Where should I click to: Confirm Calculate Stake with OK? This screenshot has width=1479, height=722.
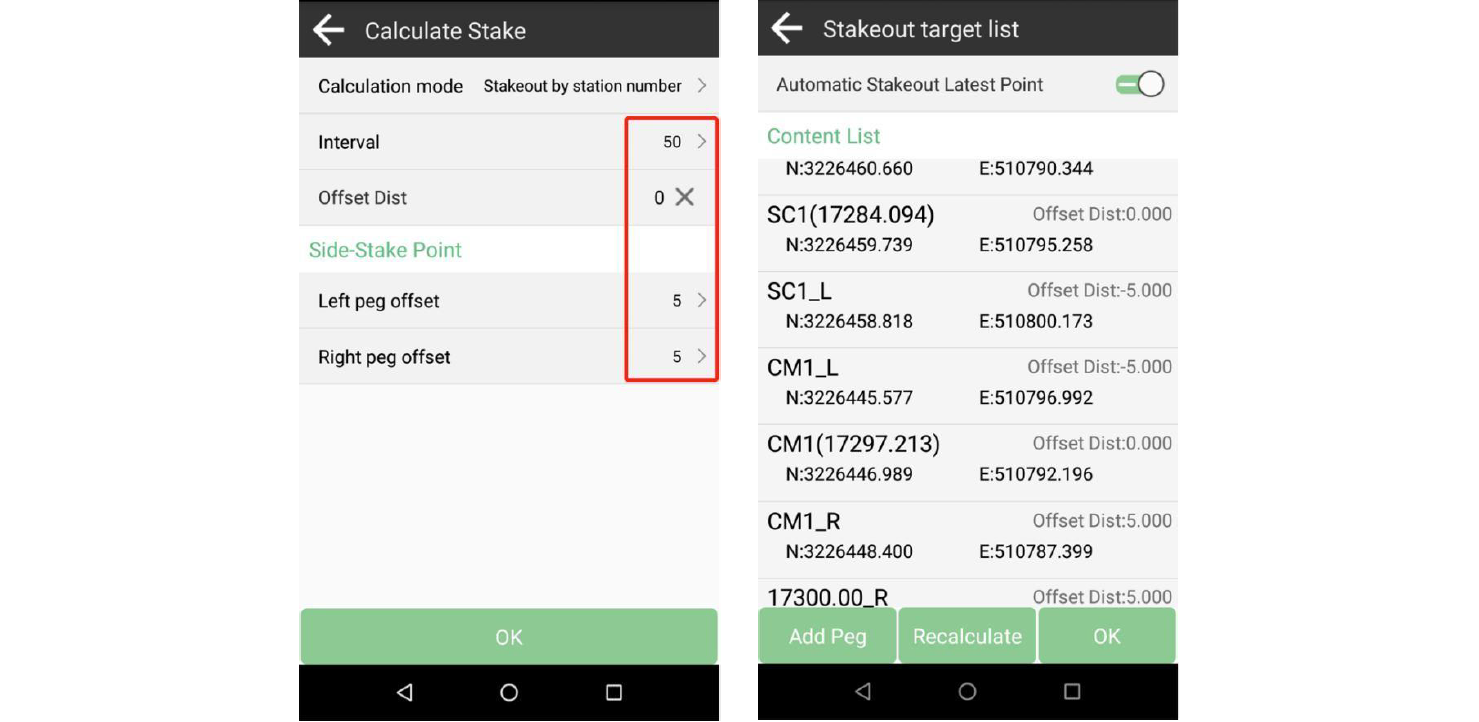(508, 637)
